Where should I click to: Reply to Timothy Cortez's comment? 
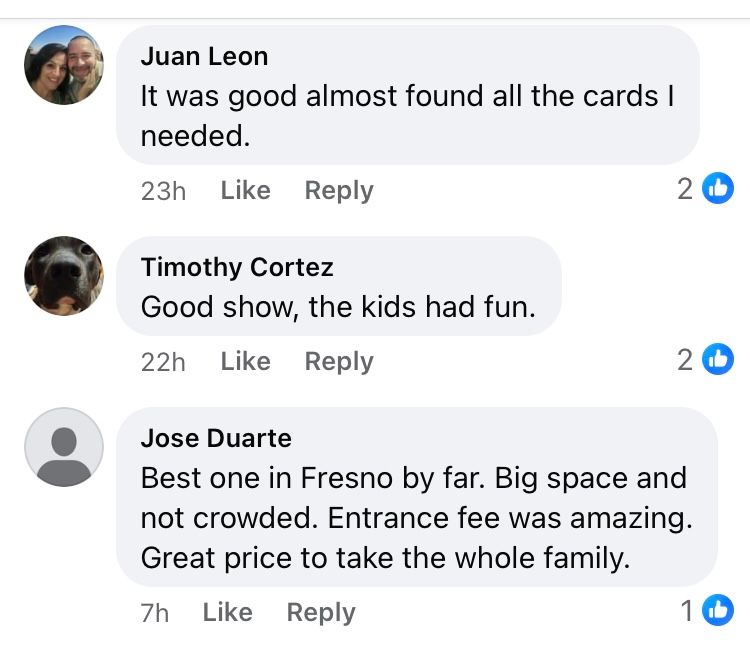[x=338, y=361]
